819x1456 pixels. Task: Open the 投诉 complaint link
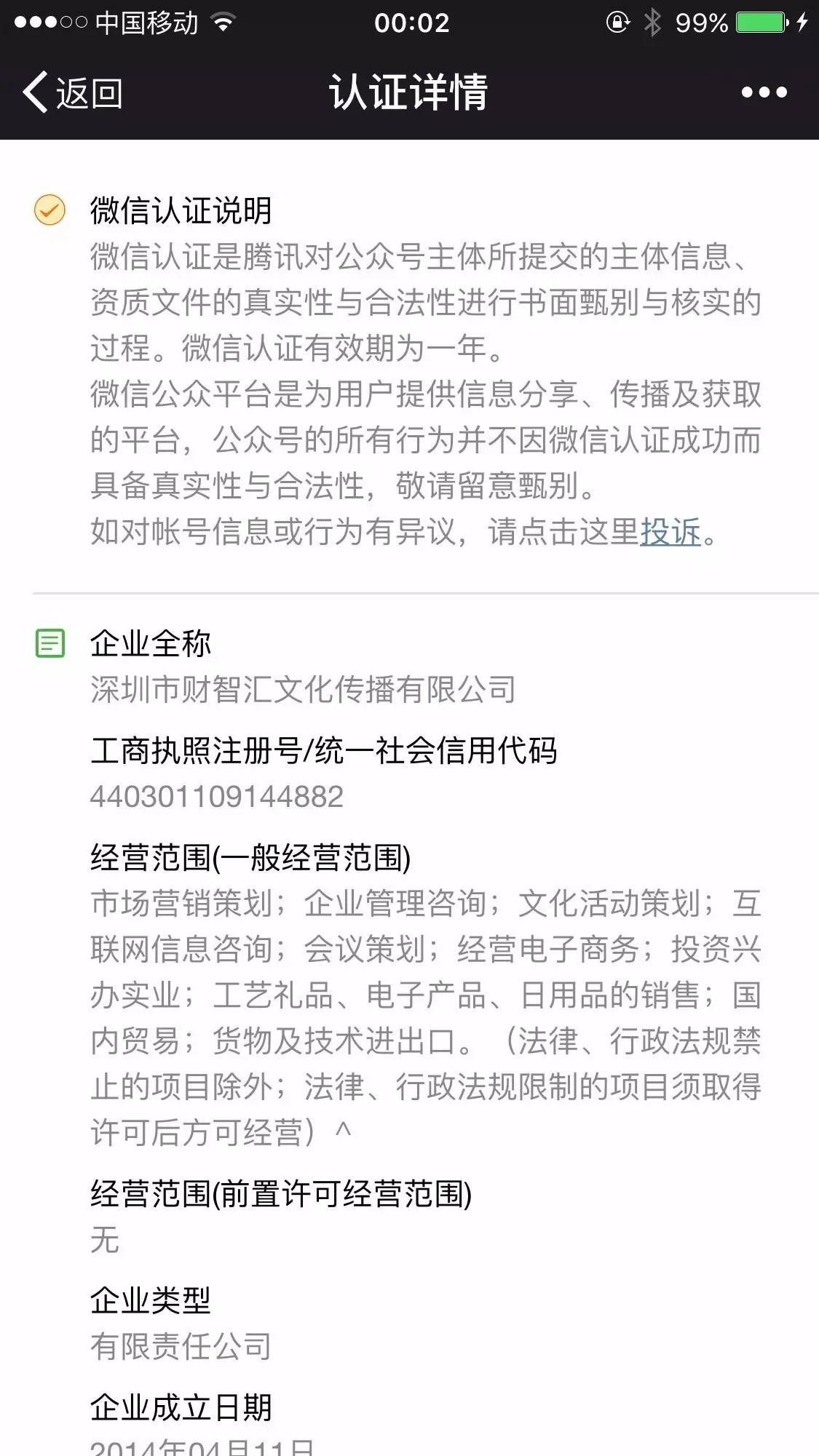[670, 532]
